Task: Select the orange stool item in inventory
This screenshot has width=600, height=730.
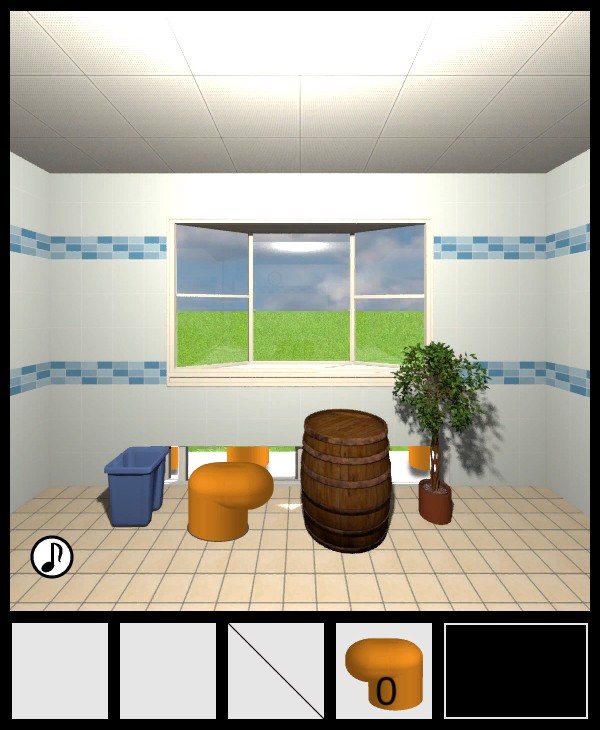Action: [x=384, y=672]
